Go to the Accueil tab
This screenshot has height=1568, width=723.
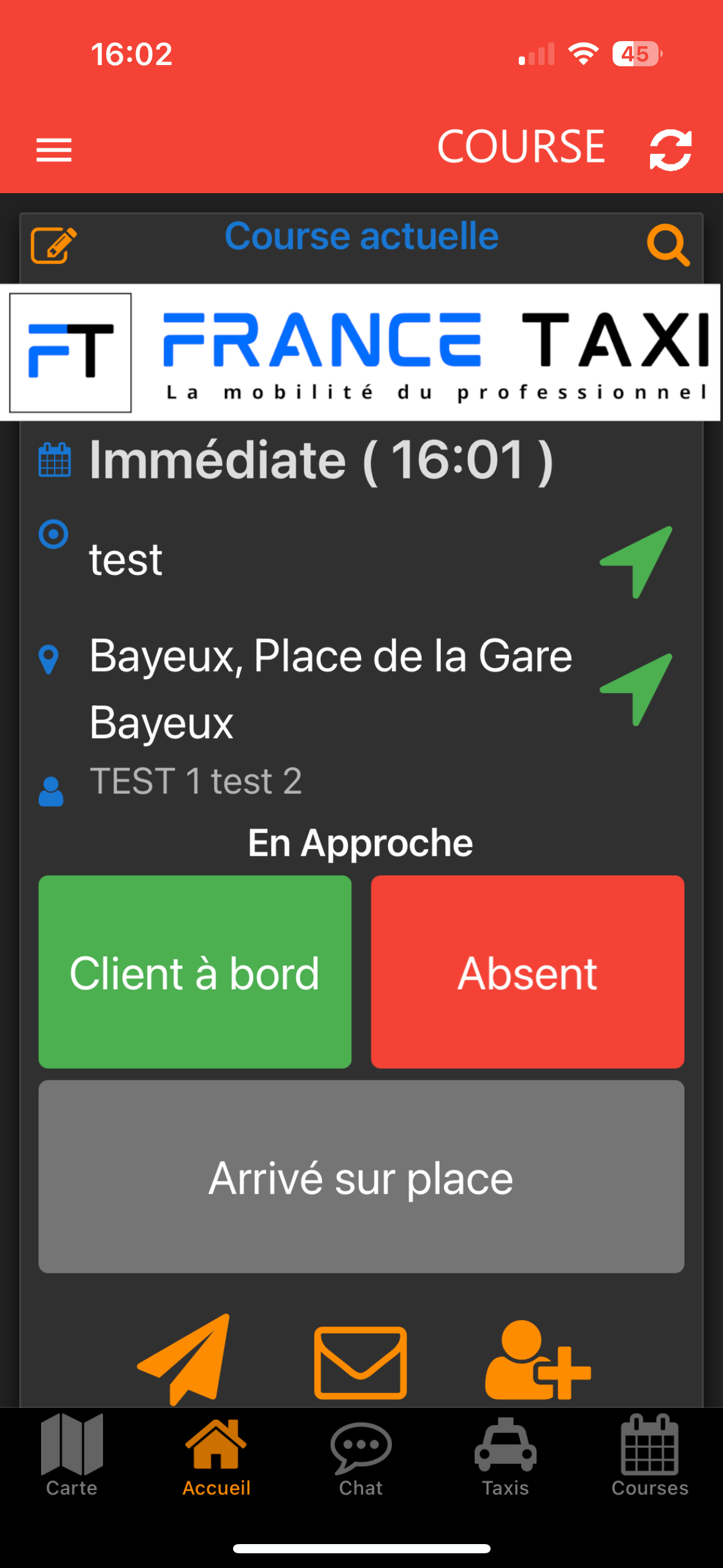click(x=216, y=1455)
